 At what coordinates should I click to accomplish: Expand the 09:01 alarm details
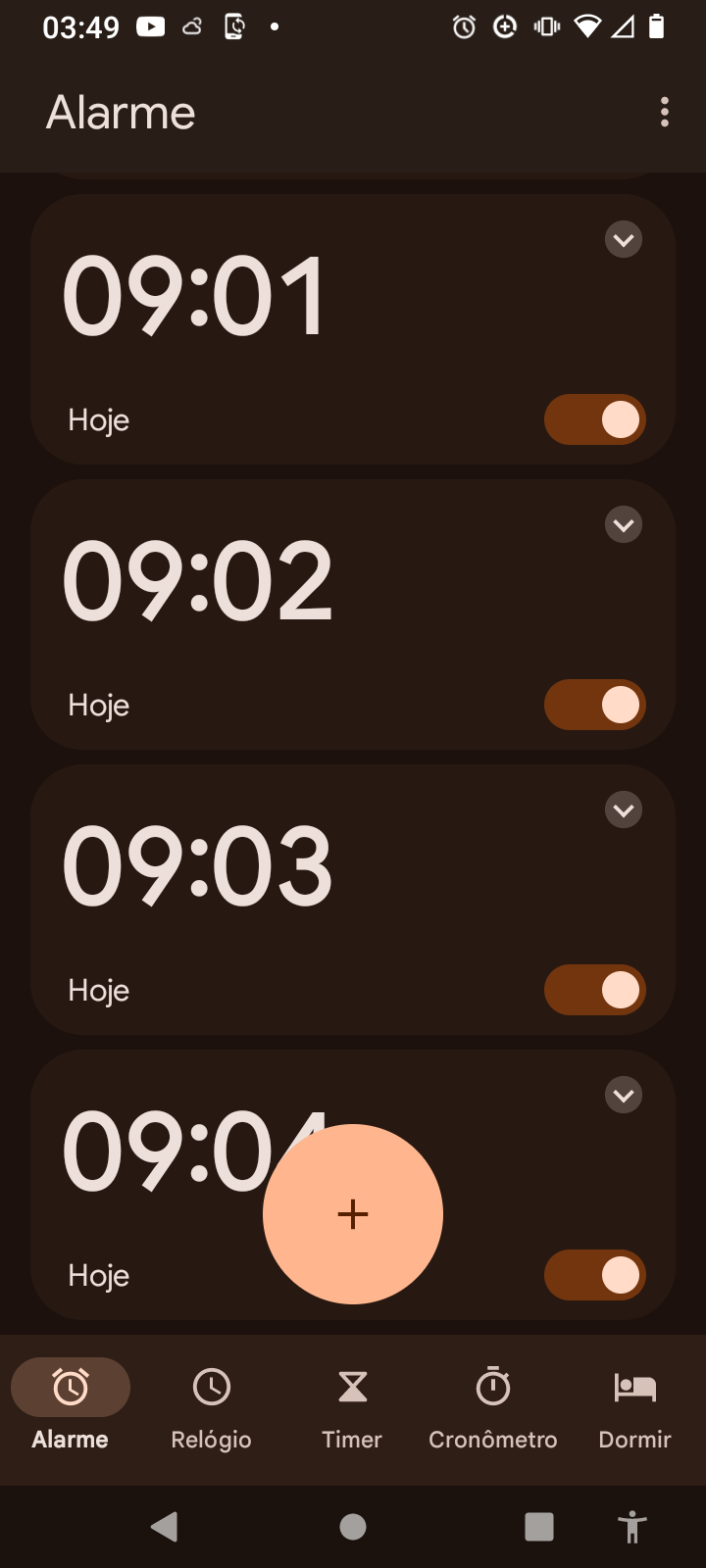624,240
